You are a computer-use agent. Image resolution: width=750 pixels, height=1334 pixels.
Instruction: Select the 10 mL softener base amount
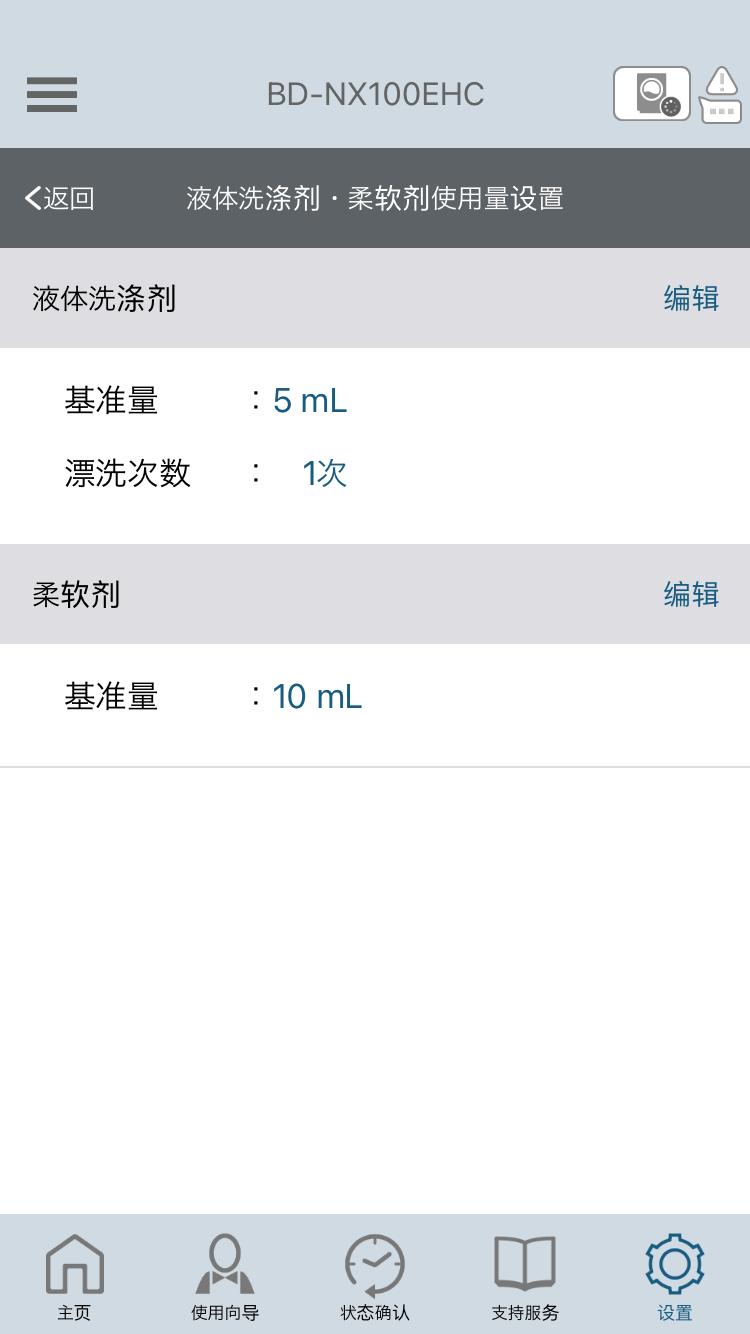click(x=317, y=695)
